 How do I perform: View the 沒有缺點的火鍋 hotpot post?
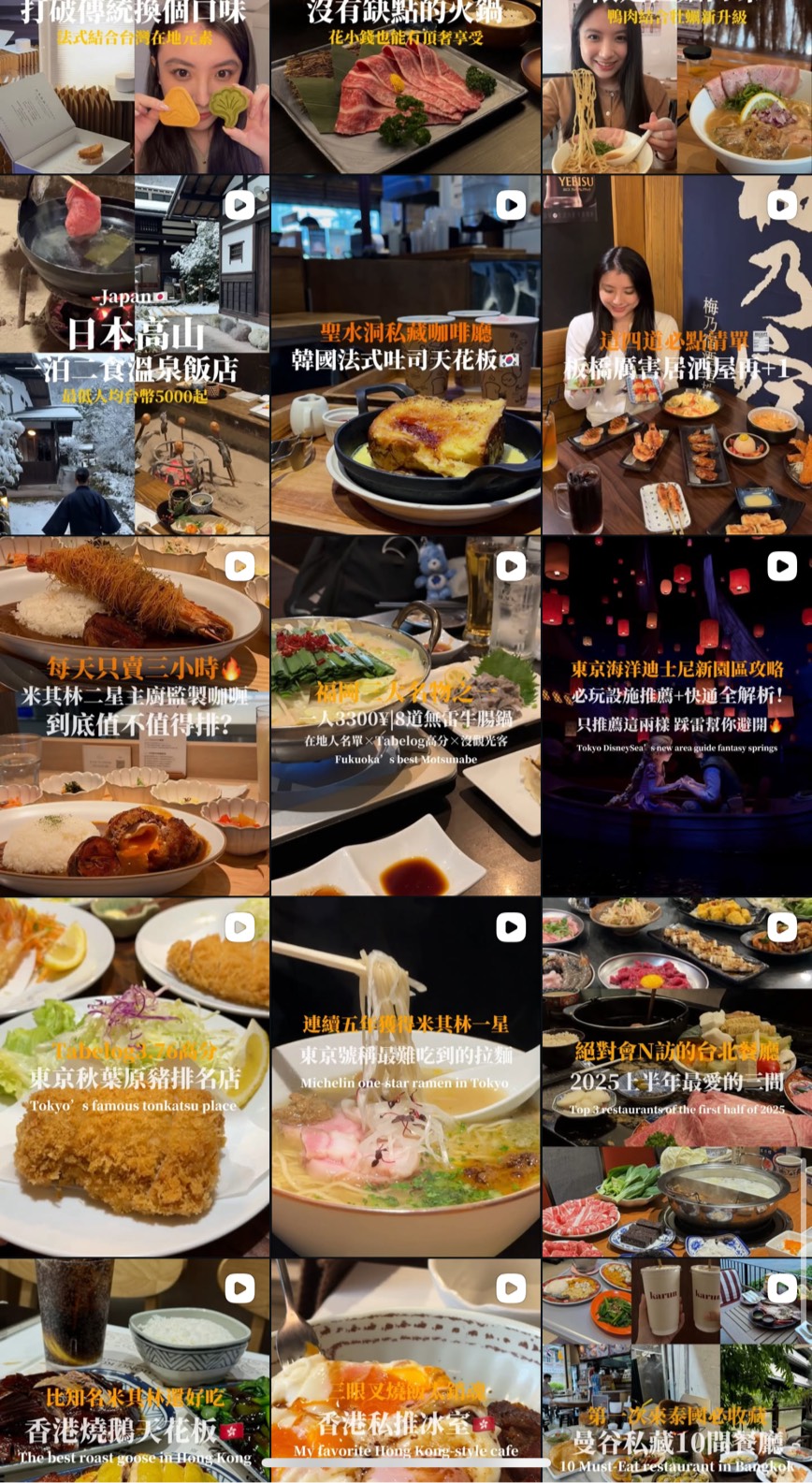405,89
